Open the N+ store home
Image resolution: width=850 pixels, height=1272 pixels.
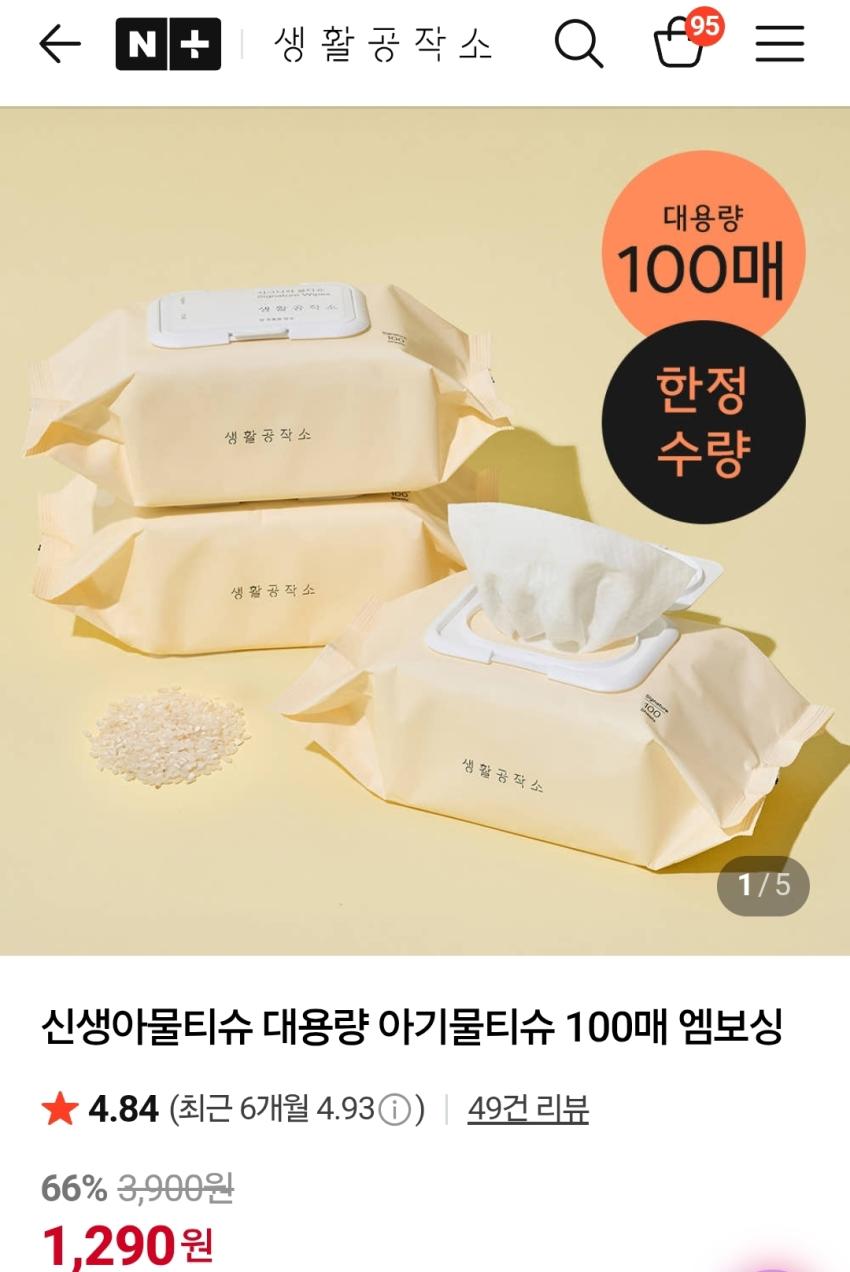click(168, 45)
